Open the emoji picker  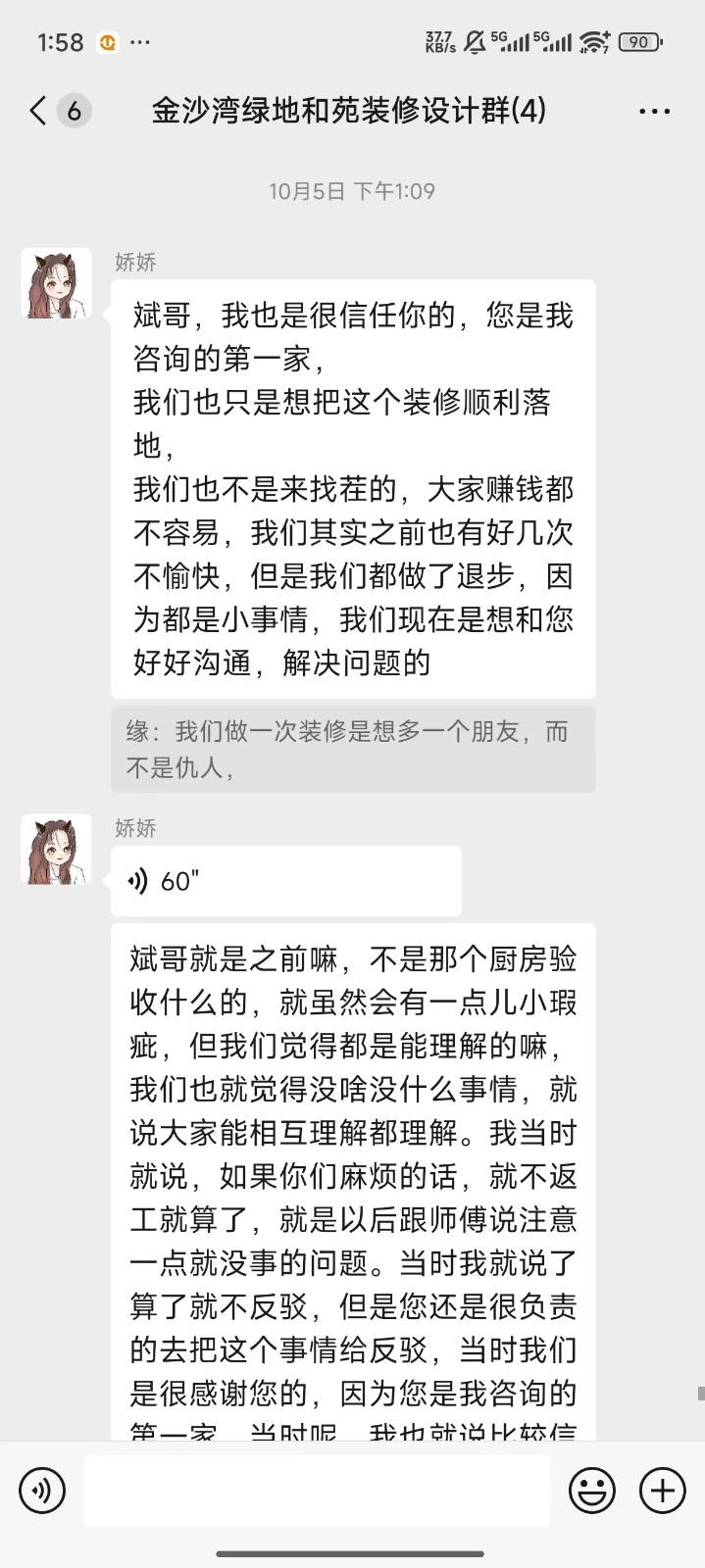591,1491
